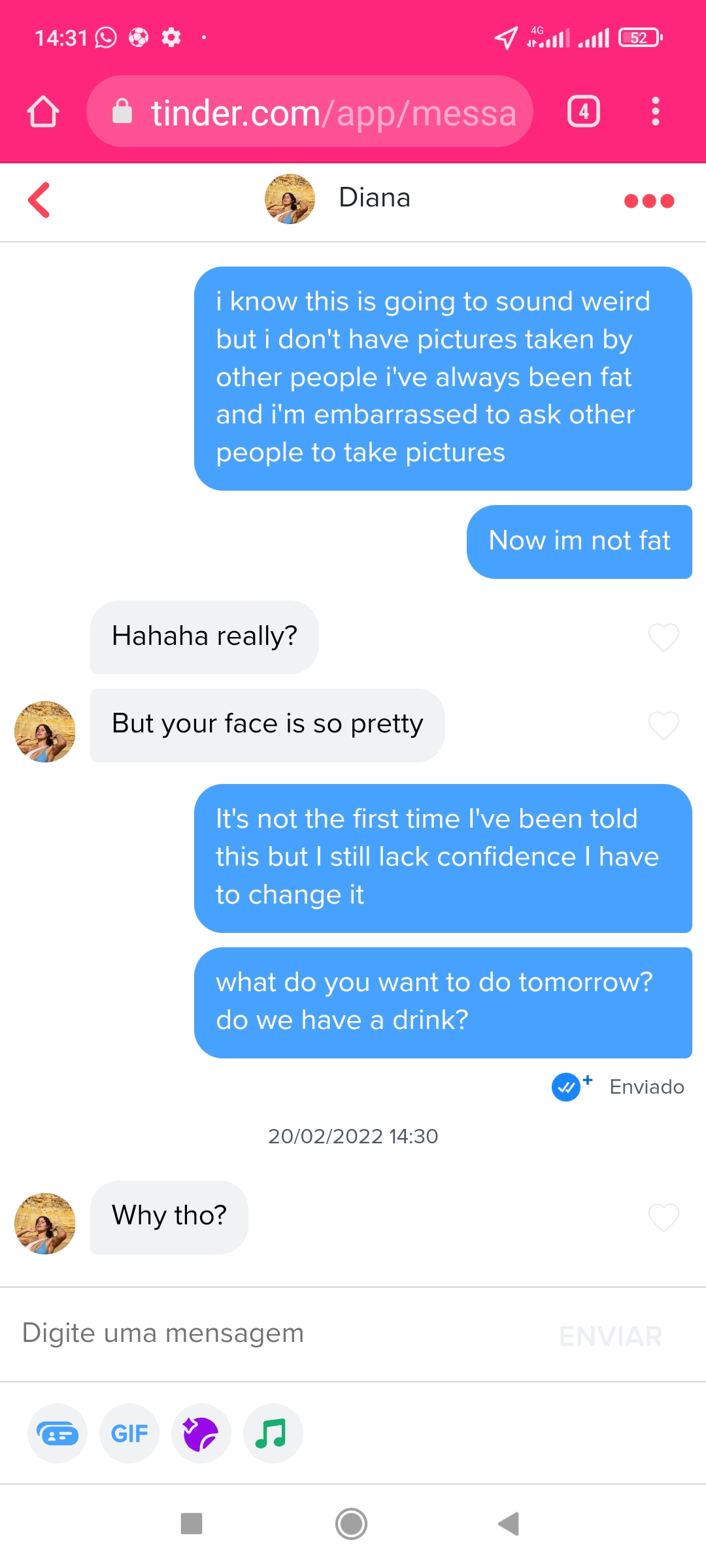
Task: Like the "But your face is so pretty" message
Action: click(664, 726)
